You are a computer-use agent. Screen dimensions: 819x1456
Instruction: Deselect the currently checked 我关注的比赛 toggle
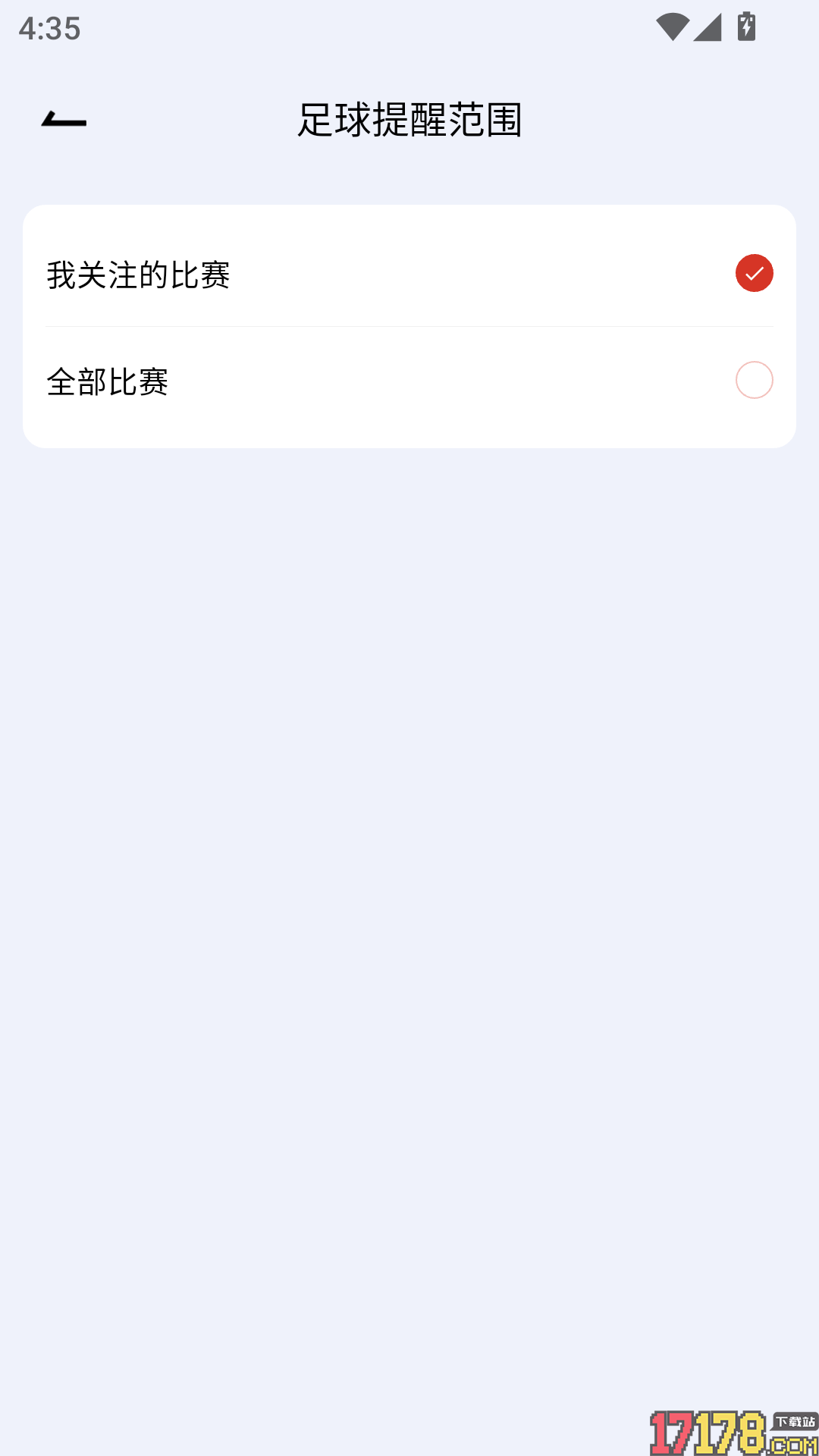(754, 273)
